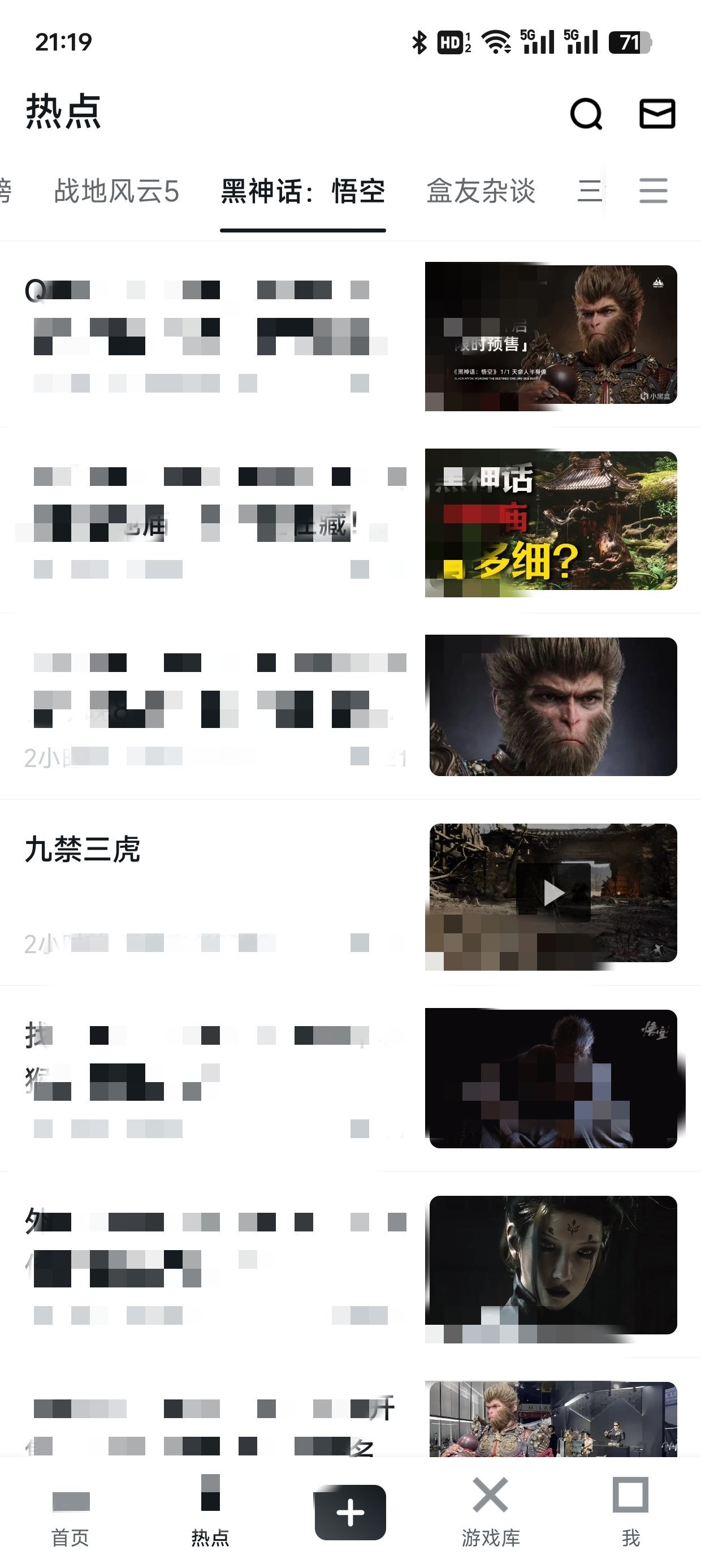Open the 九禁三虎 video post
The image size is (701, 1568).
pyautogui.click(x=552, y=893)
